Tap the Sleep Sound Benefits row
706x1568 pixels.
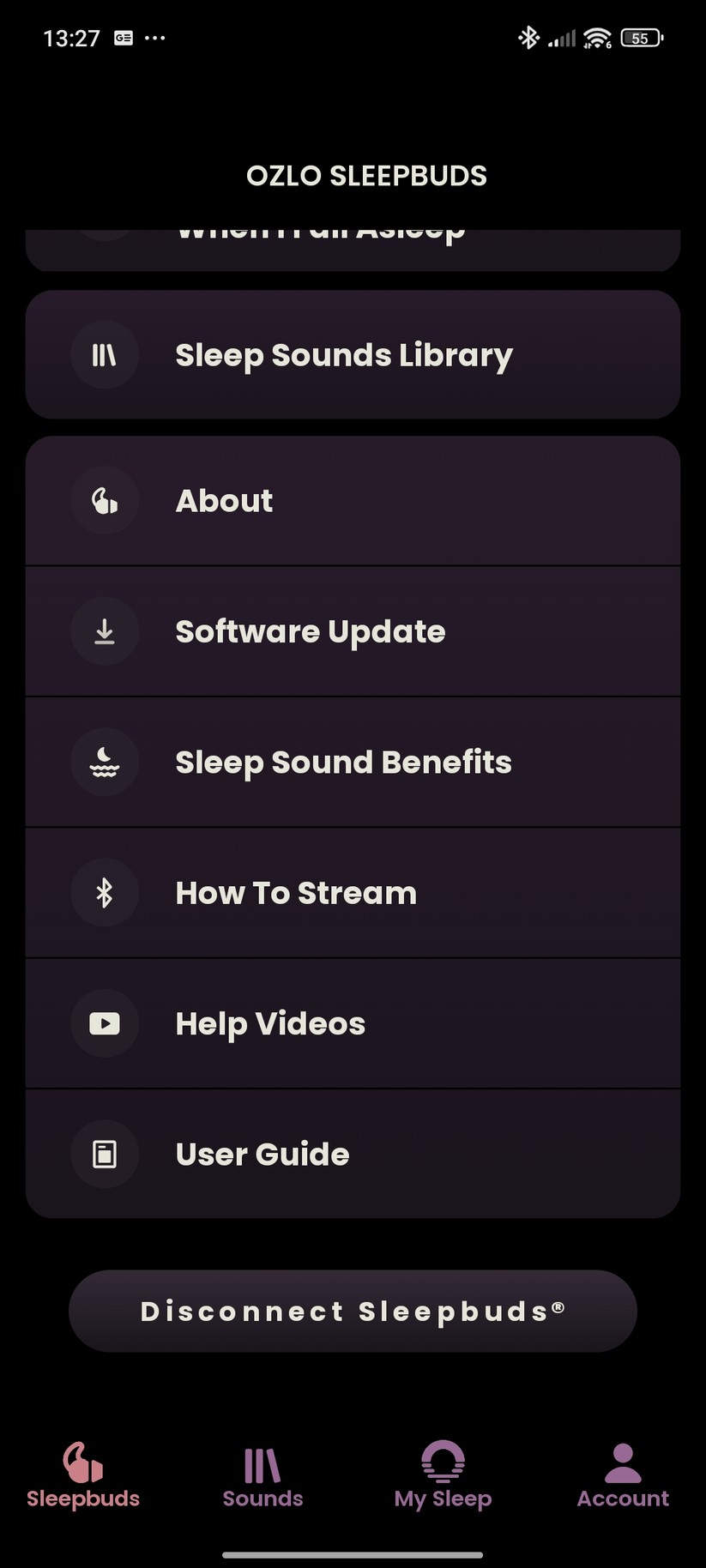pos(353,762)
